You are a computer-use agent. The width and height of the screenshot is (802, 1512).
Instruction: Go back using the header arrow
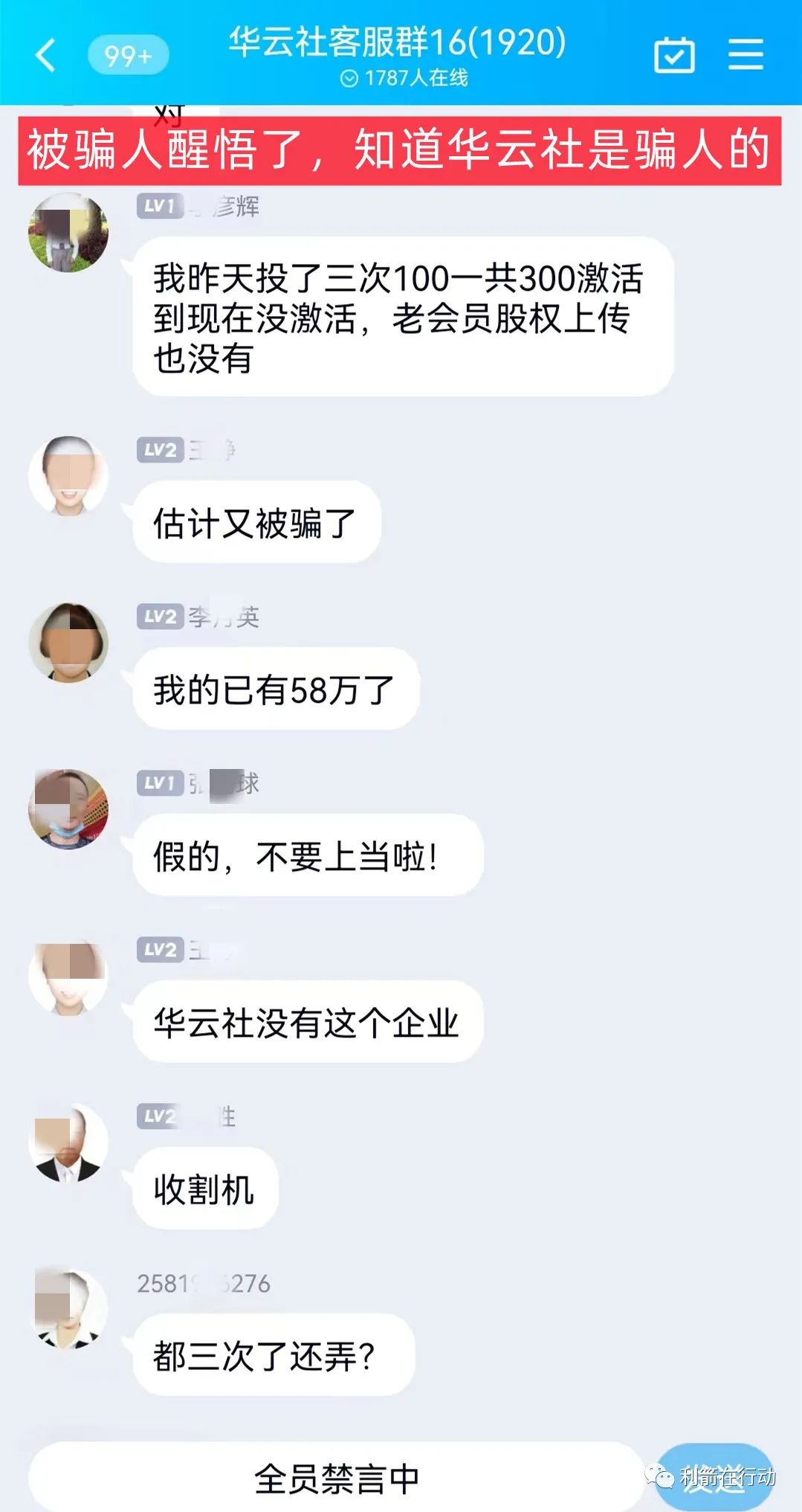46,56
